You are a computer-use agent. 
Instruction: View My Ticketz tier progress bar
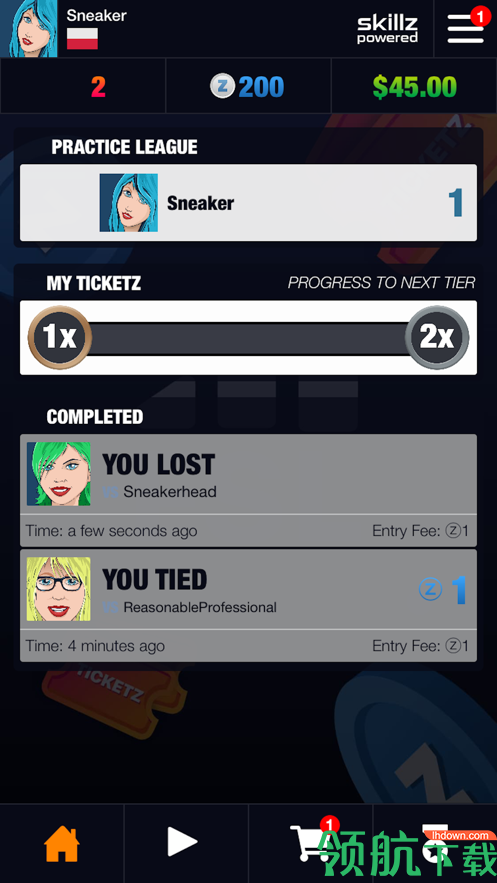click(248, 337)
